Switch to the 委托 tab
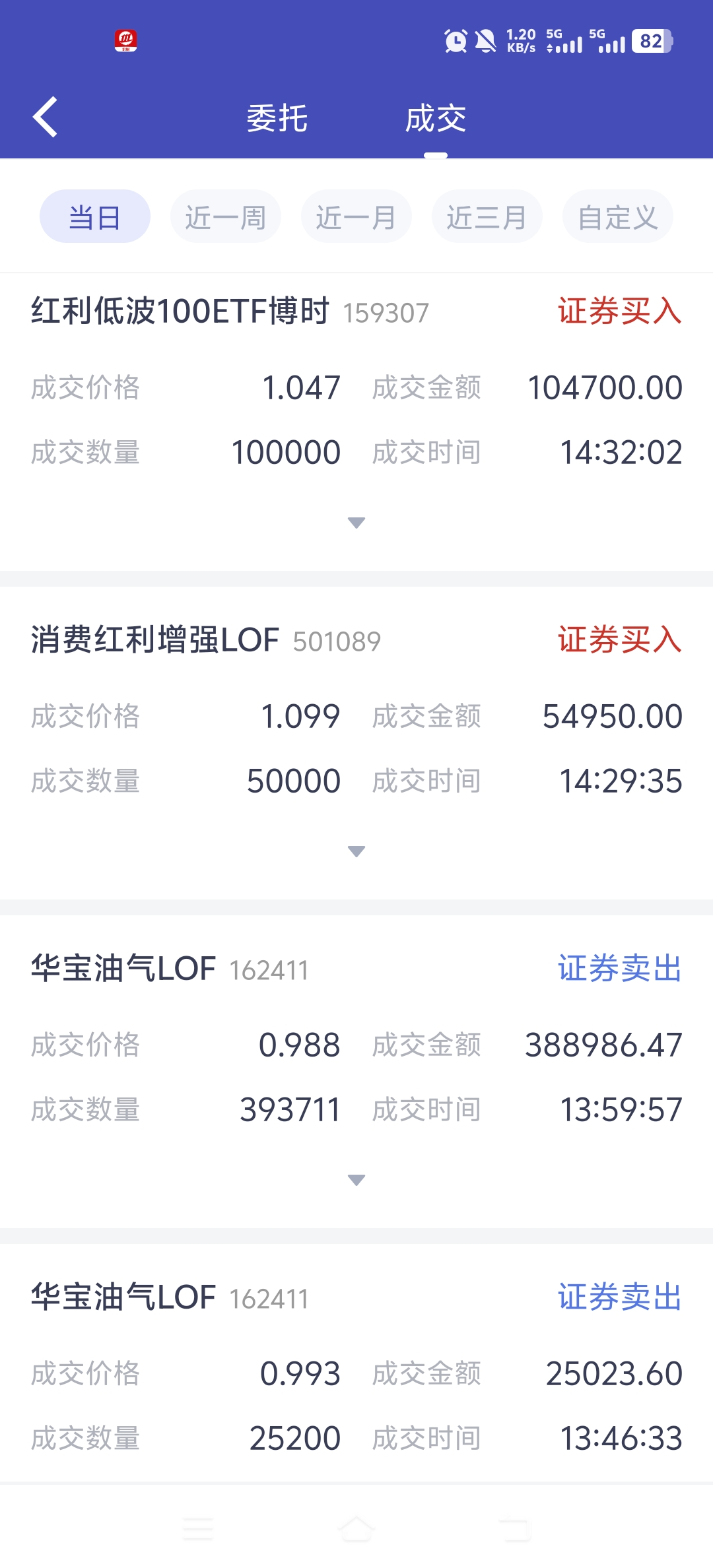713x1568 pixels. pyautogui.click(x=277, y=119)
